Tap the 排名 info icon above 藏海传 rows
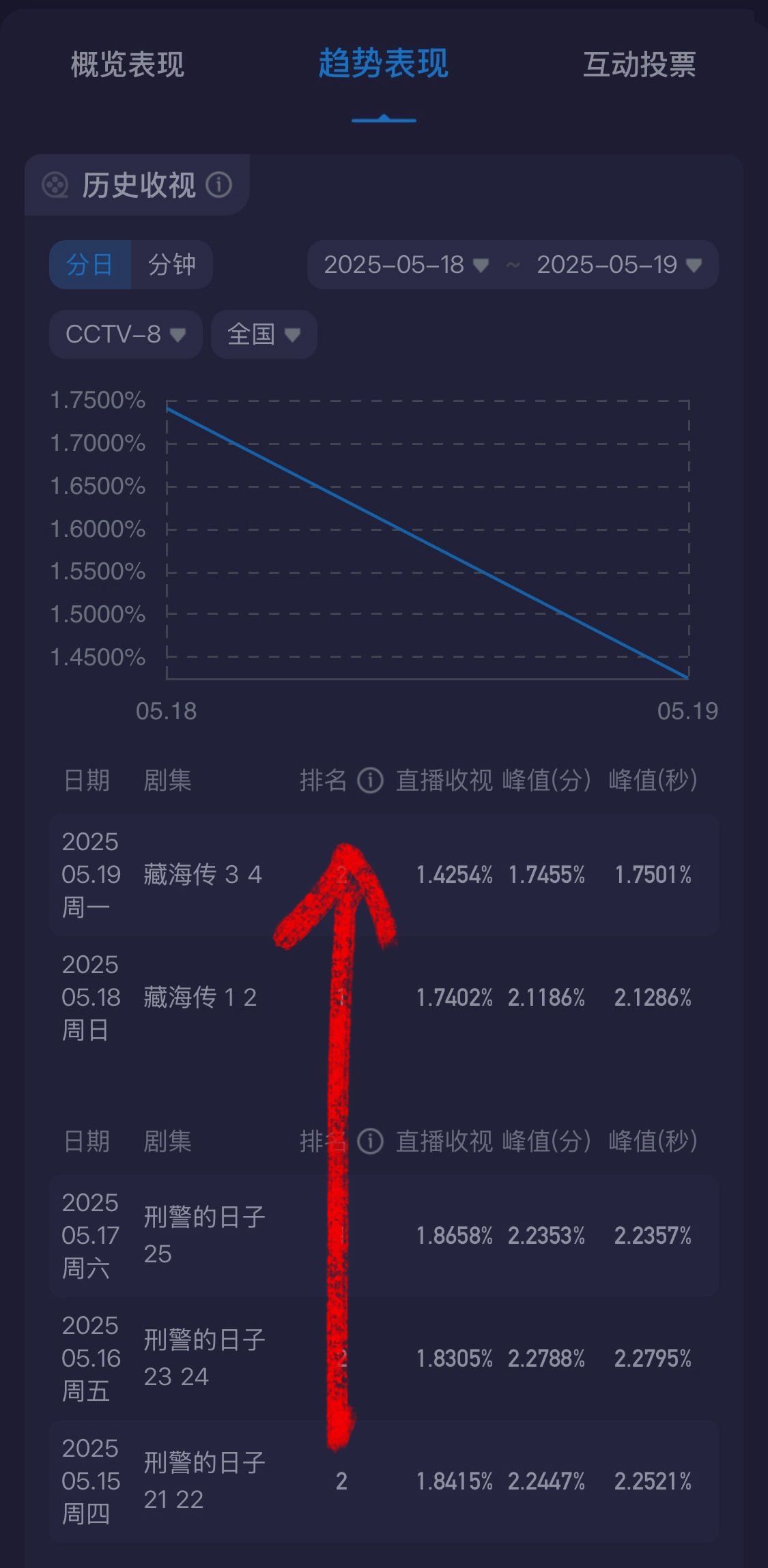Viewport: 768px width, 1568px height. pos(370,780)
